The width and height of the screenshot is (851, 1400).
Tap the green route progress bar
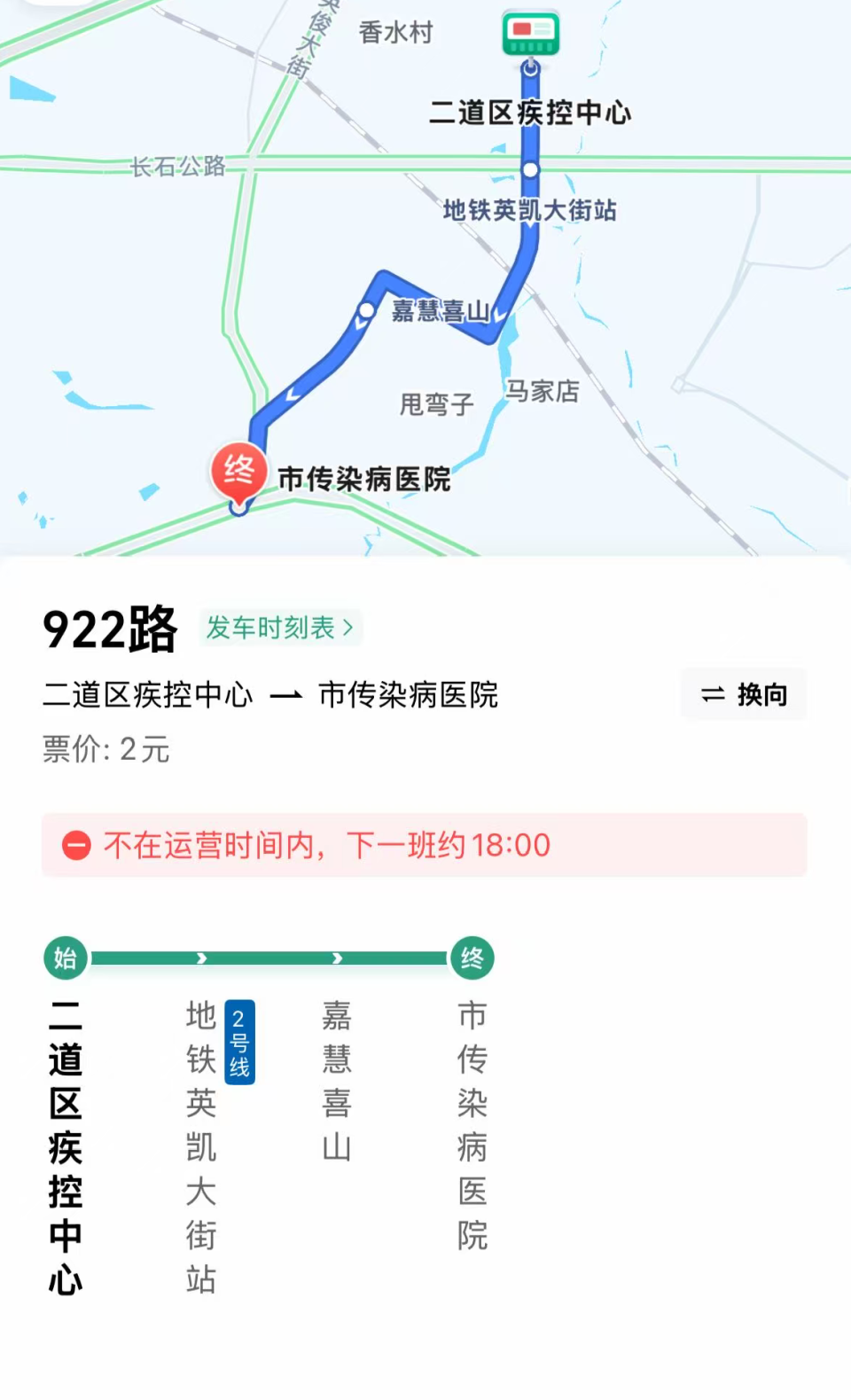pos(266,958)
